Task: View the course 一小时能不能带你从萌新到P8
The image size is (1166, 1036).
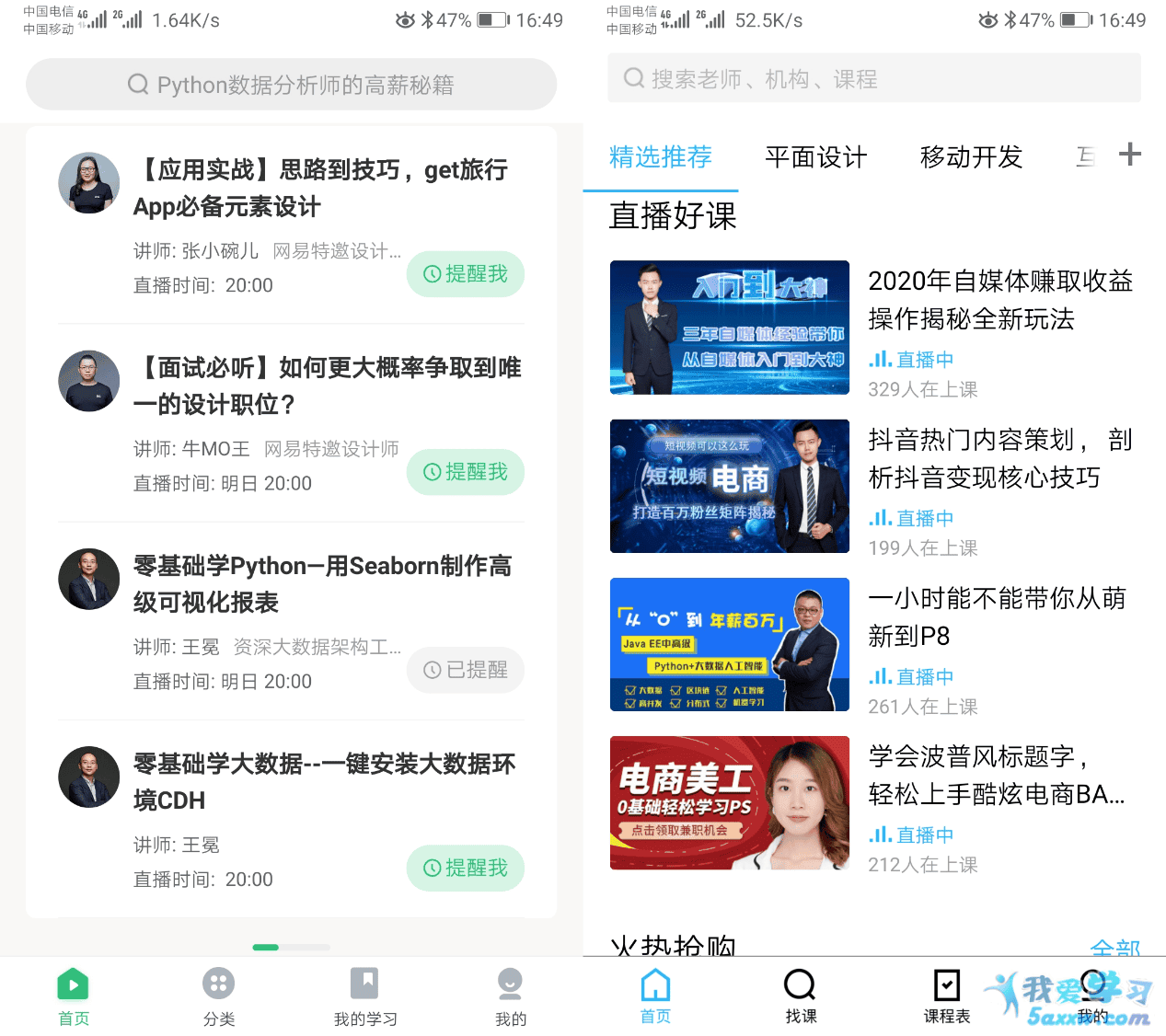Action: pos(997,617)
